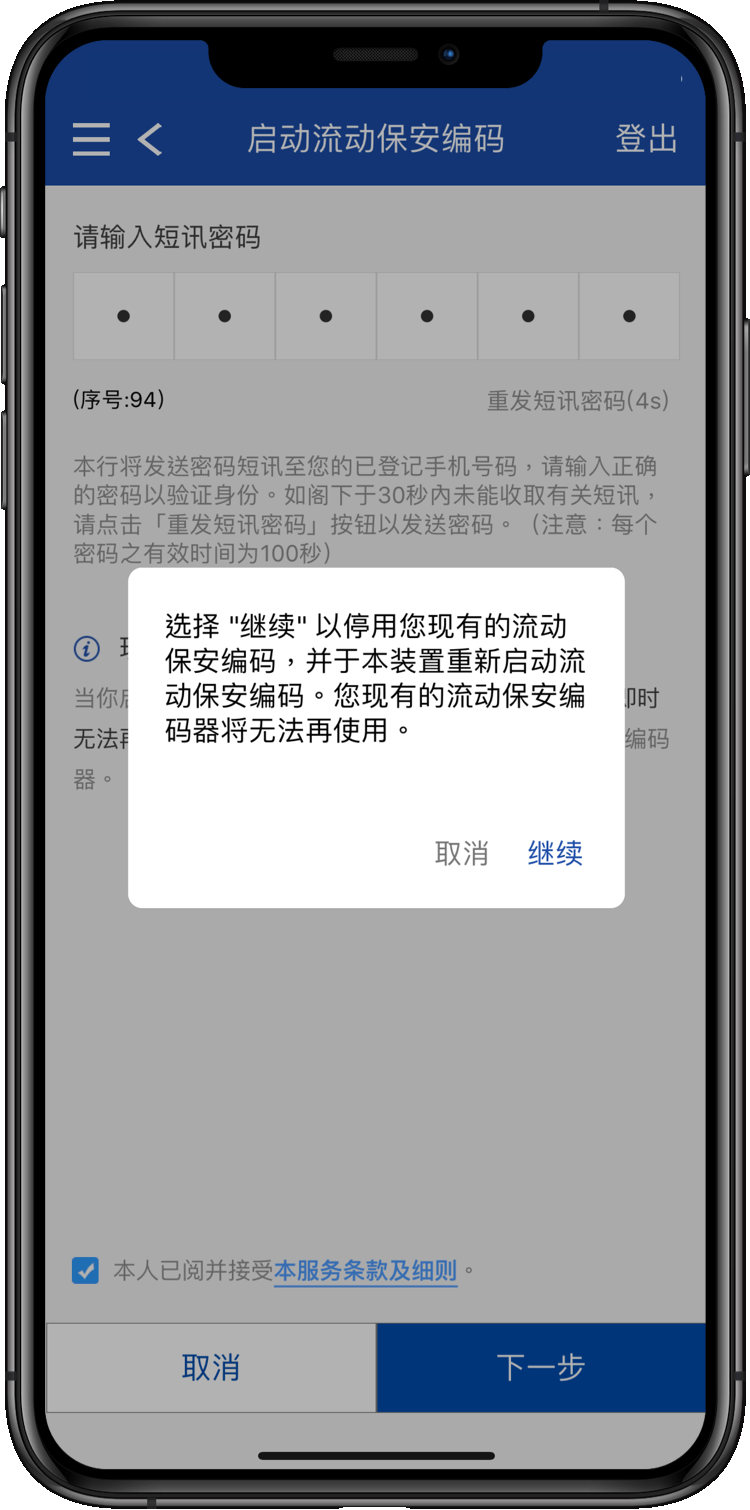This screenshot has width=750, height=1510.
Task: Tap 取消 in the dialog
Action: coord(461,853)
